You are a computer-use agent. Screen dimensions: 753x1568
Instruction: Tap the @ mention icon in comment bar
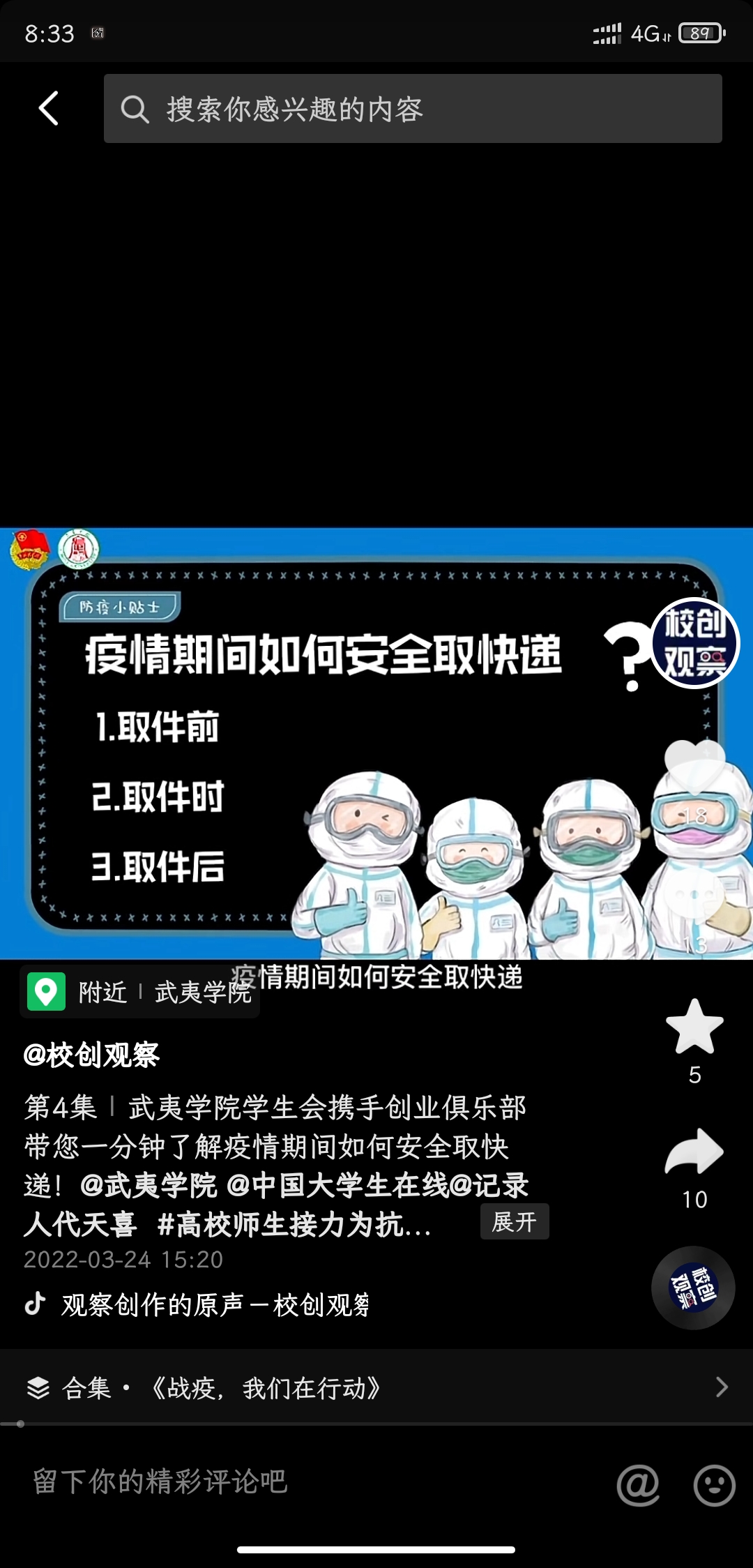point(638,1485)
